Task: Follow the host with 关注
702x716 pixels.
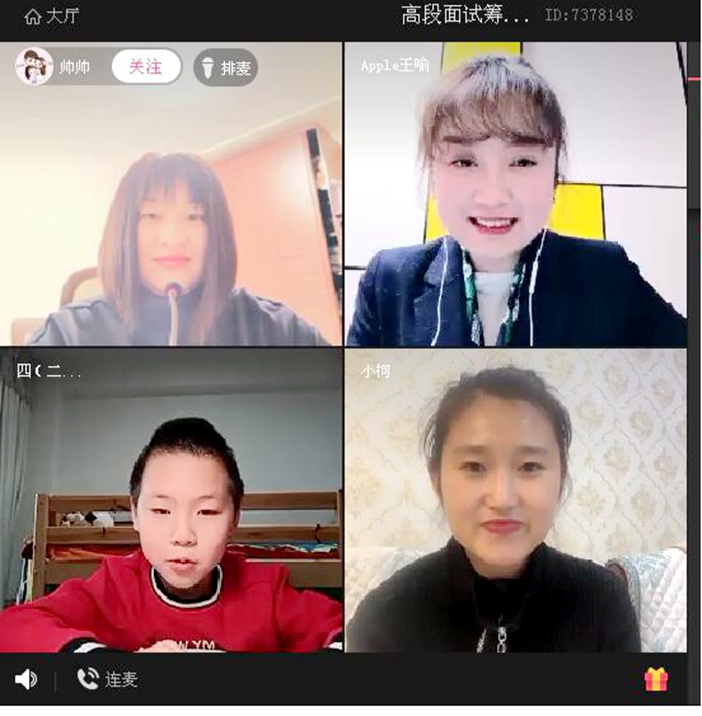Action: (x=146, y=67)
